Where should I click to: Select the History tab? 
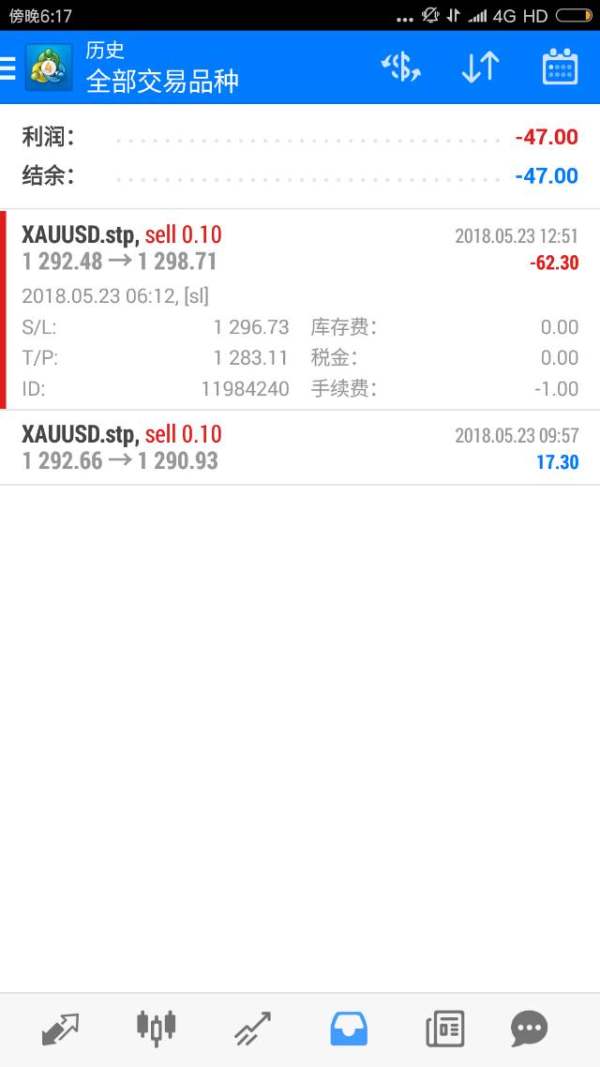tap(348, 1028)
